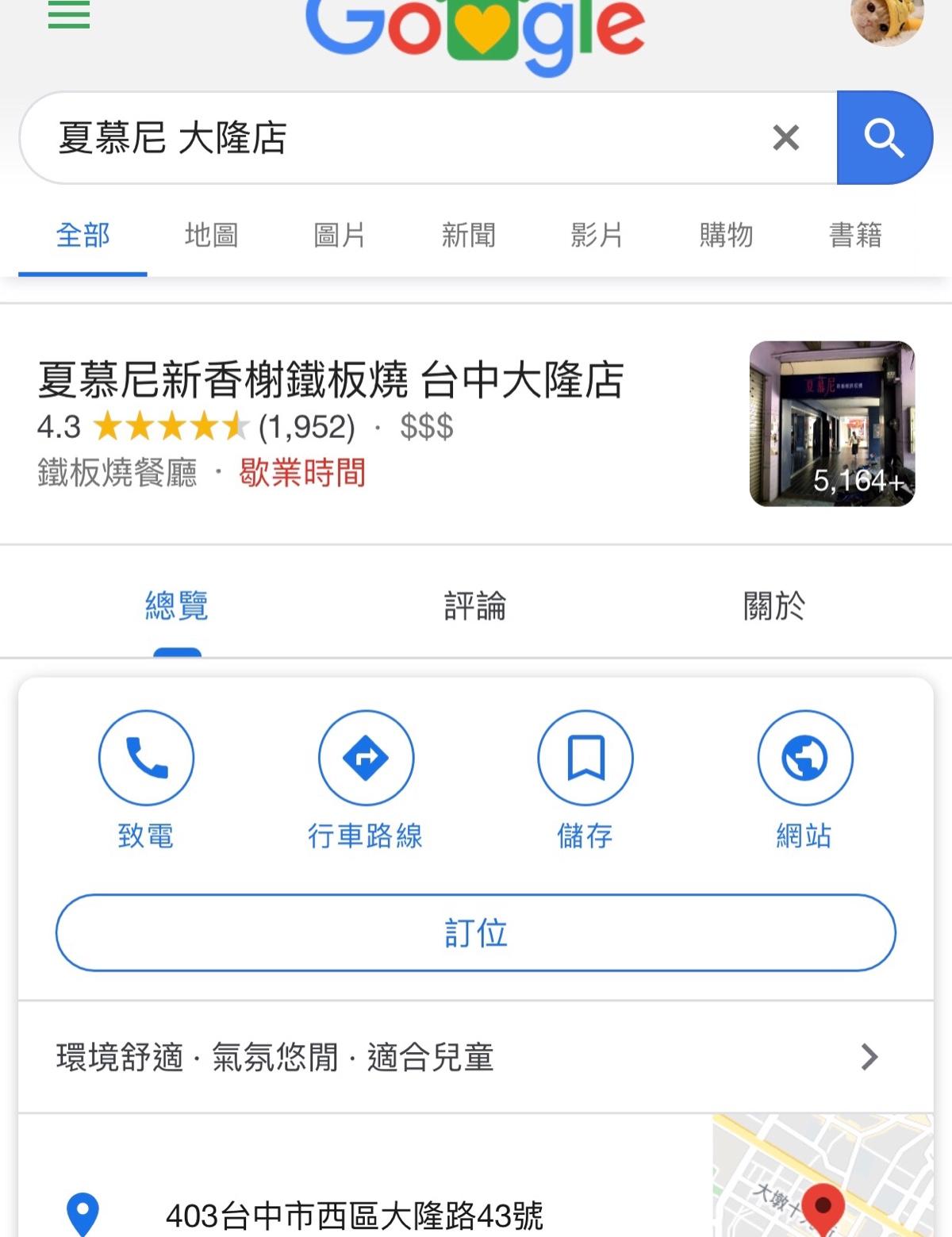Run the search with the magnifier button
The height and width of the screenshot is (1237, 952).
(884, 138)
